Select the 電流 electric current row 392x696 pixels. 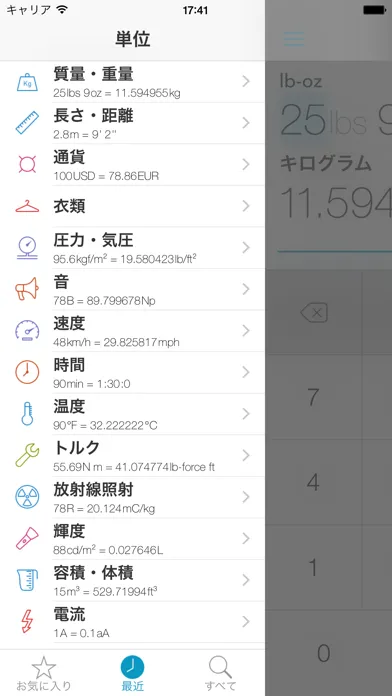click(x=132, y=622)
